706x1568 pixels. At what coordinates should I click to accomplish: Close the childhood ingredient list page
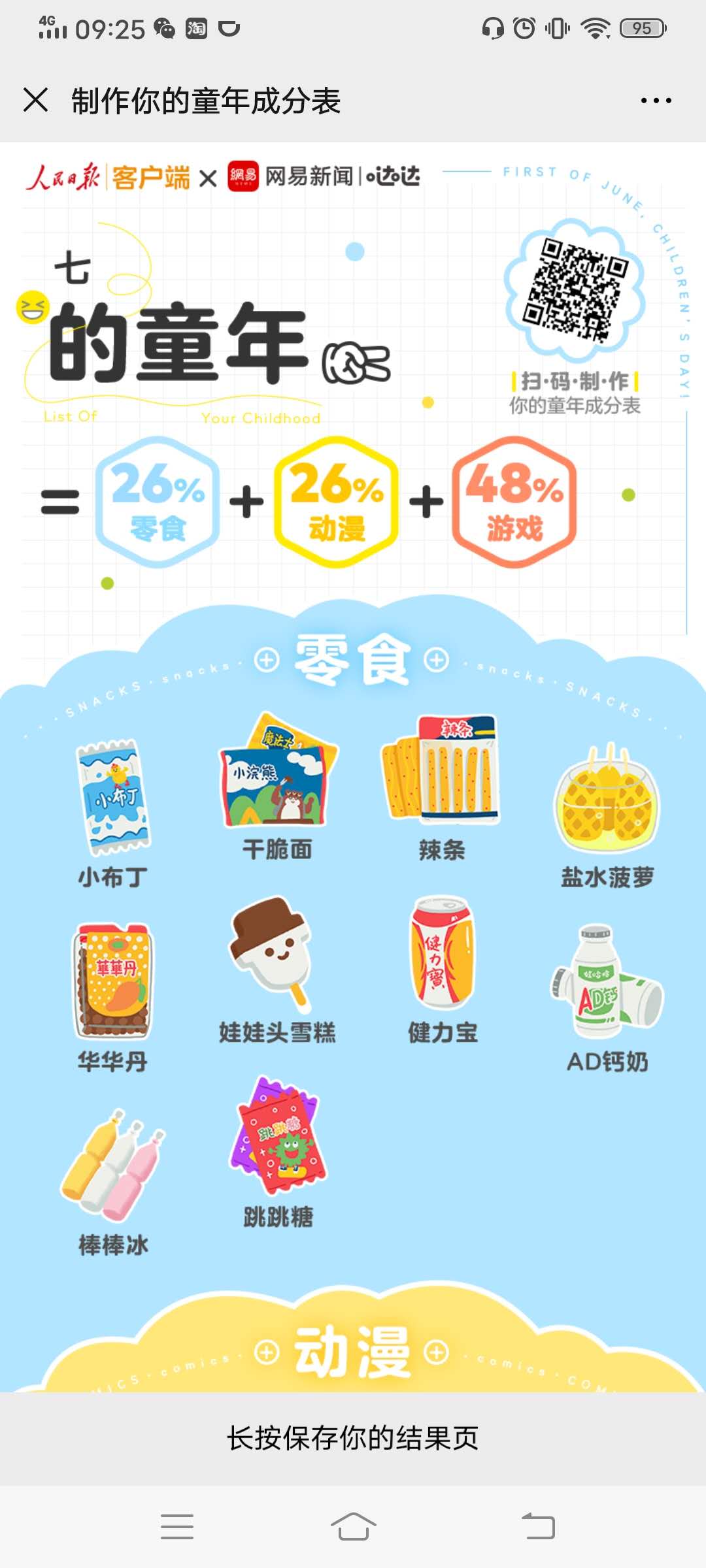pos(35,101)
